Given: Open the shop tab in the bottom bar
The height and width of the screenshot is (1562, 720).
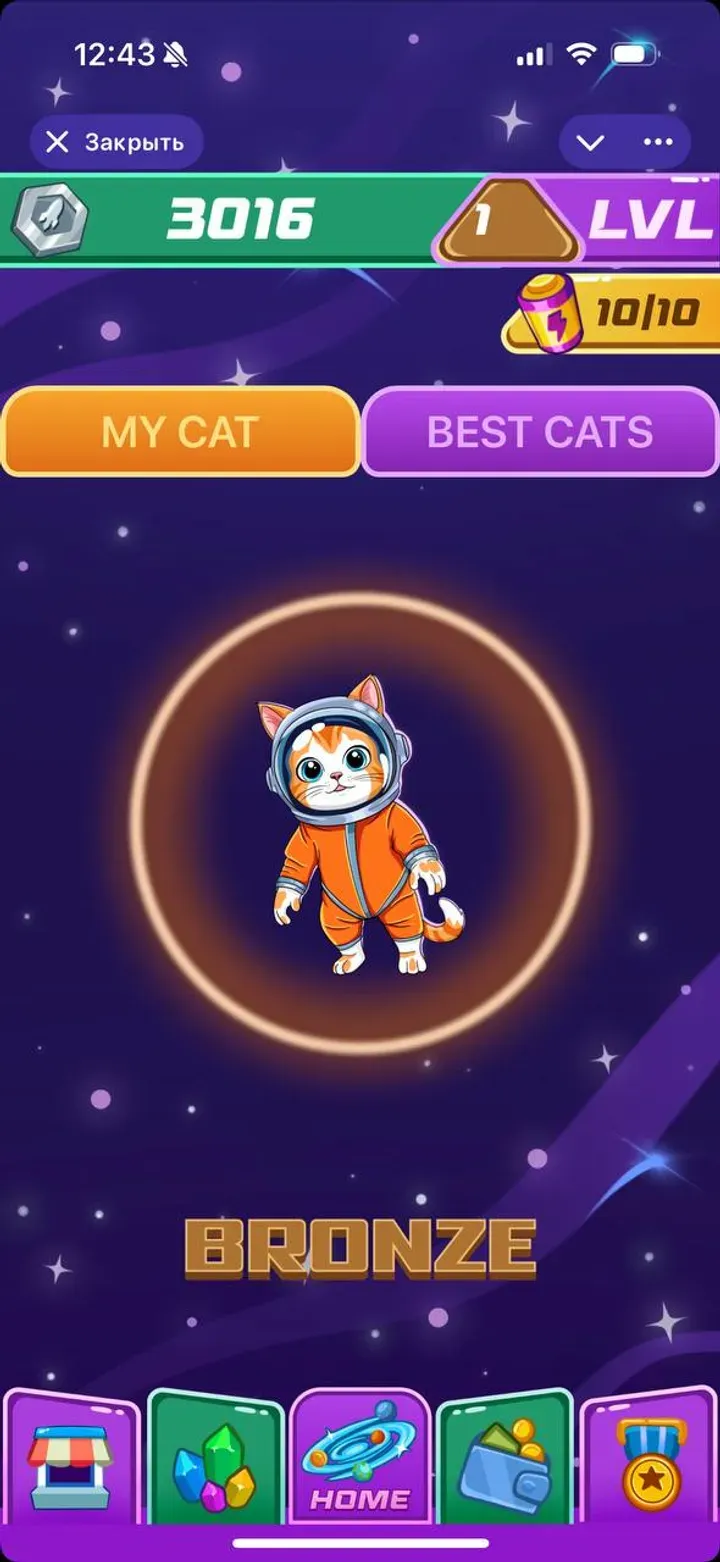Looking at the screenshot, I should (x=69, y=1466).
